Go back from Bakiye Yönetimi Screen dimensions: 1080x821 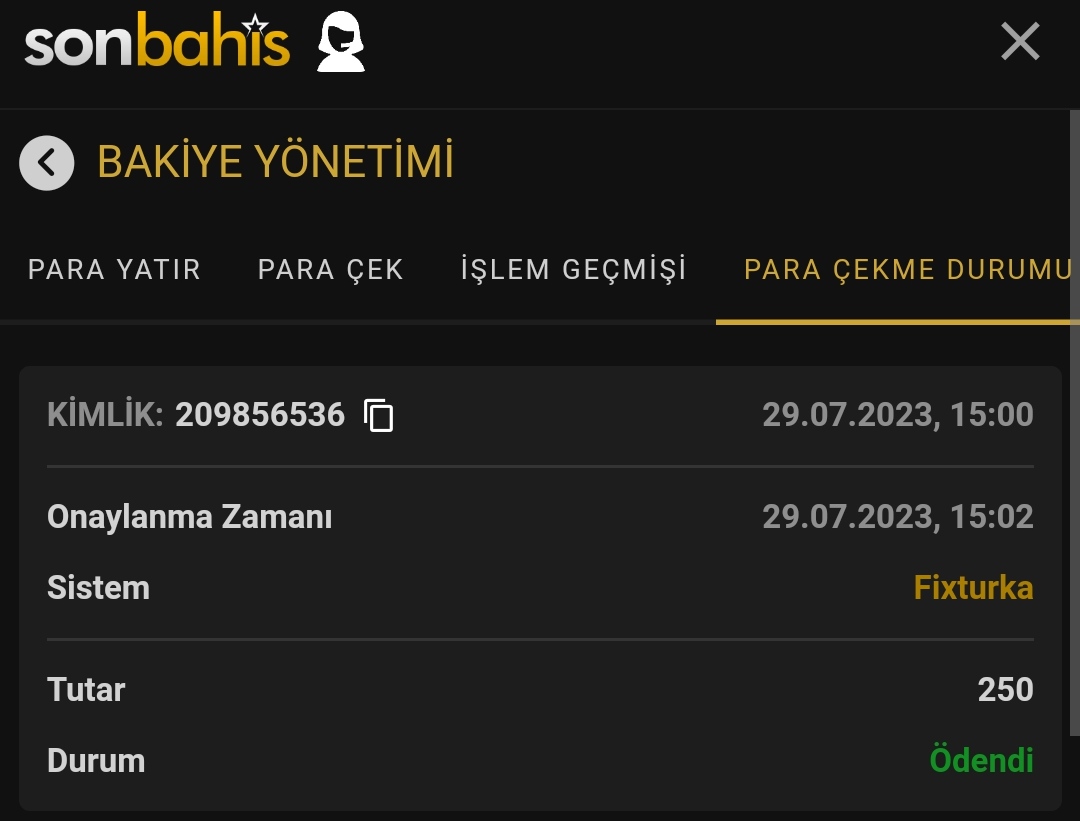[47, 162]
